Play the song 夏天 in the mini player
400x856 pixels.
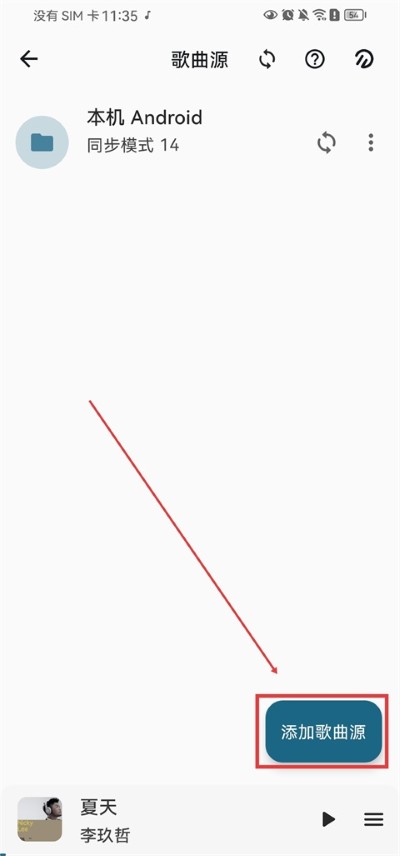coord(328,819)
